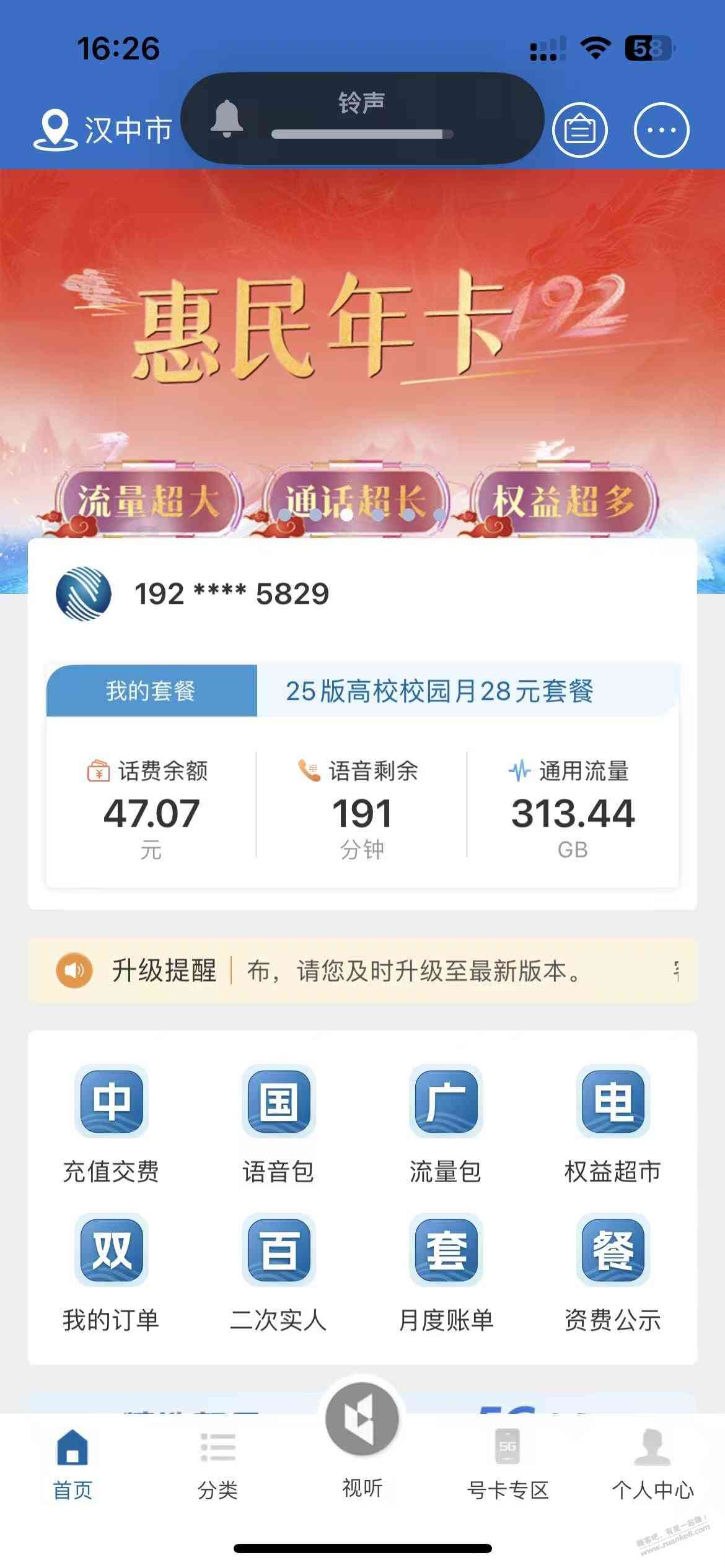Viewport: 725px width, 1568px height.
Task: Open the three-dot more menu
Action: tap(661, 130)
